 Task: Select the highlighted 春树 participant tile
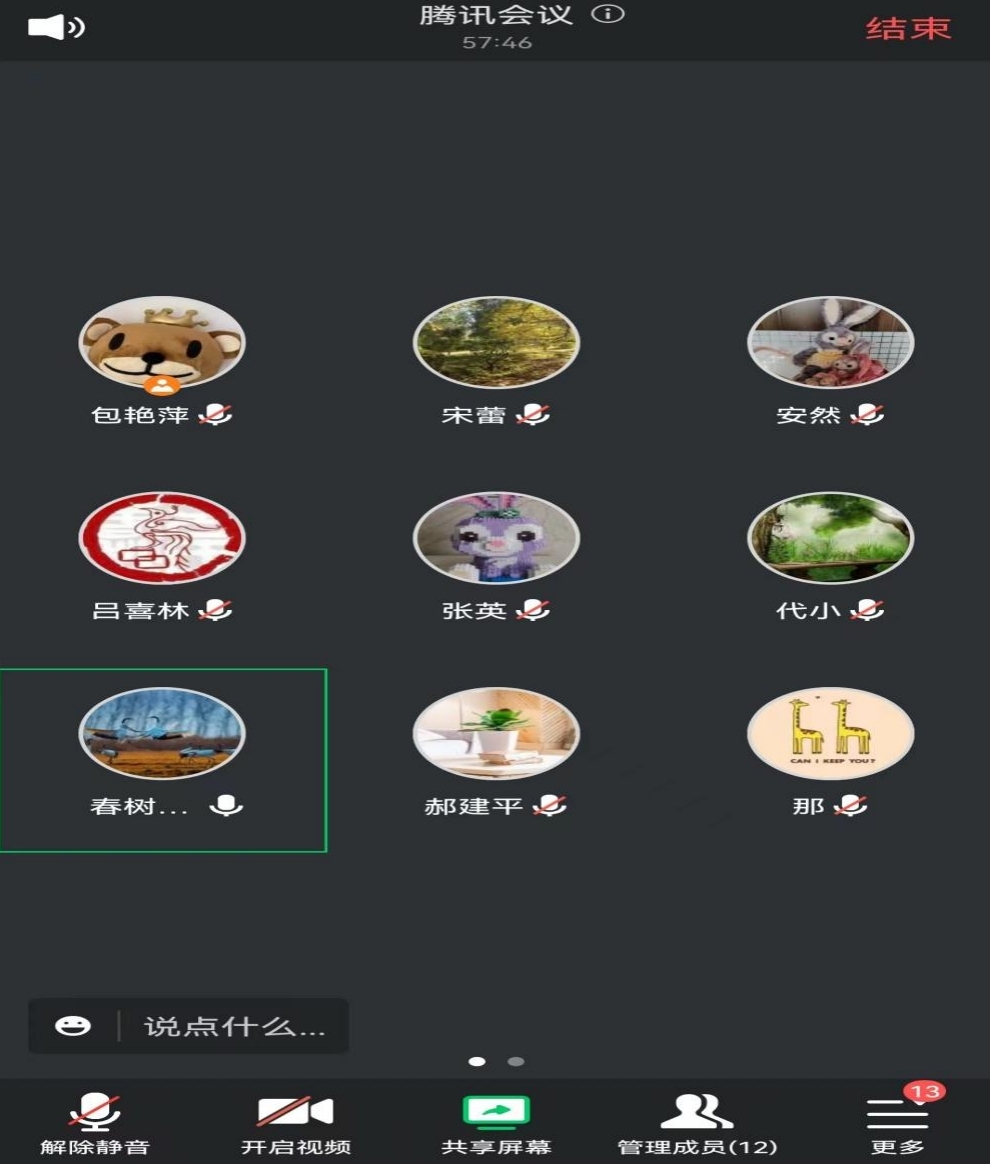(x=162, y=735)
